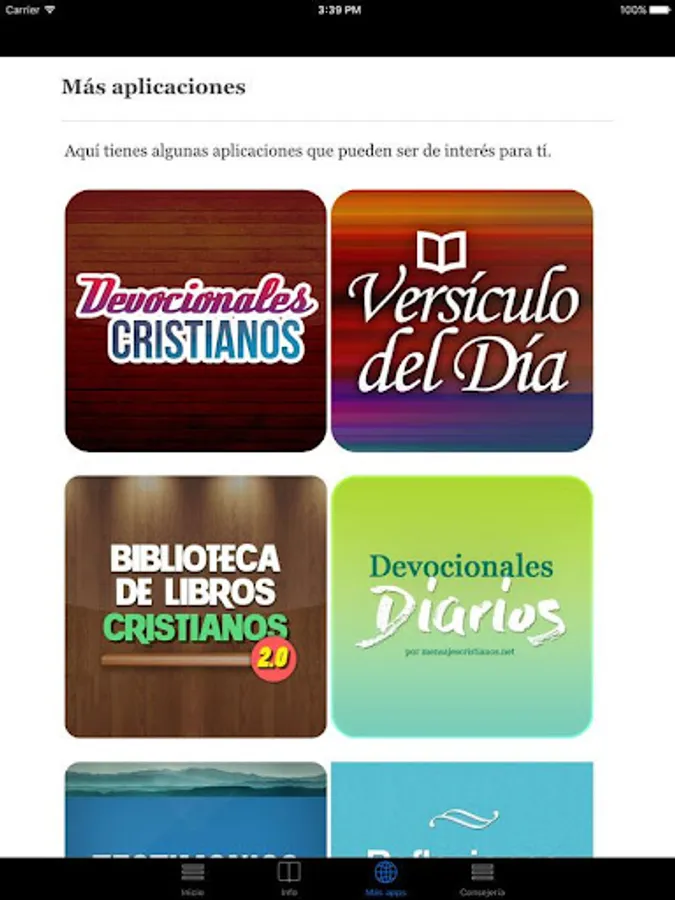Open the Consejería tab
This screenshot has height=900, width=675.
point(482,877)
